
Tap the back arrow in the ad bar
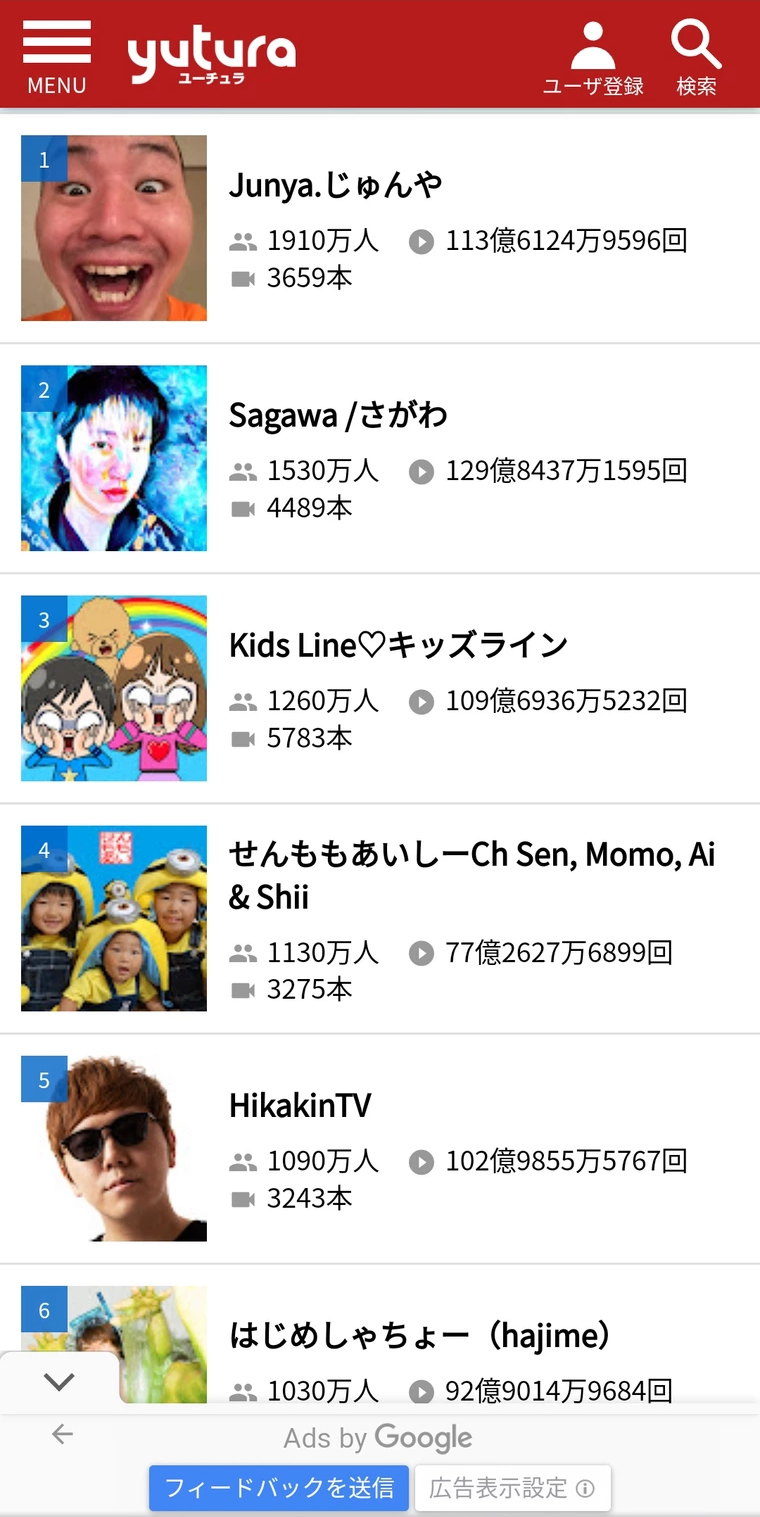coord(63,1435)
